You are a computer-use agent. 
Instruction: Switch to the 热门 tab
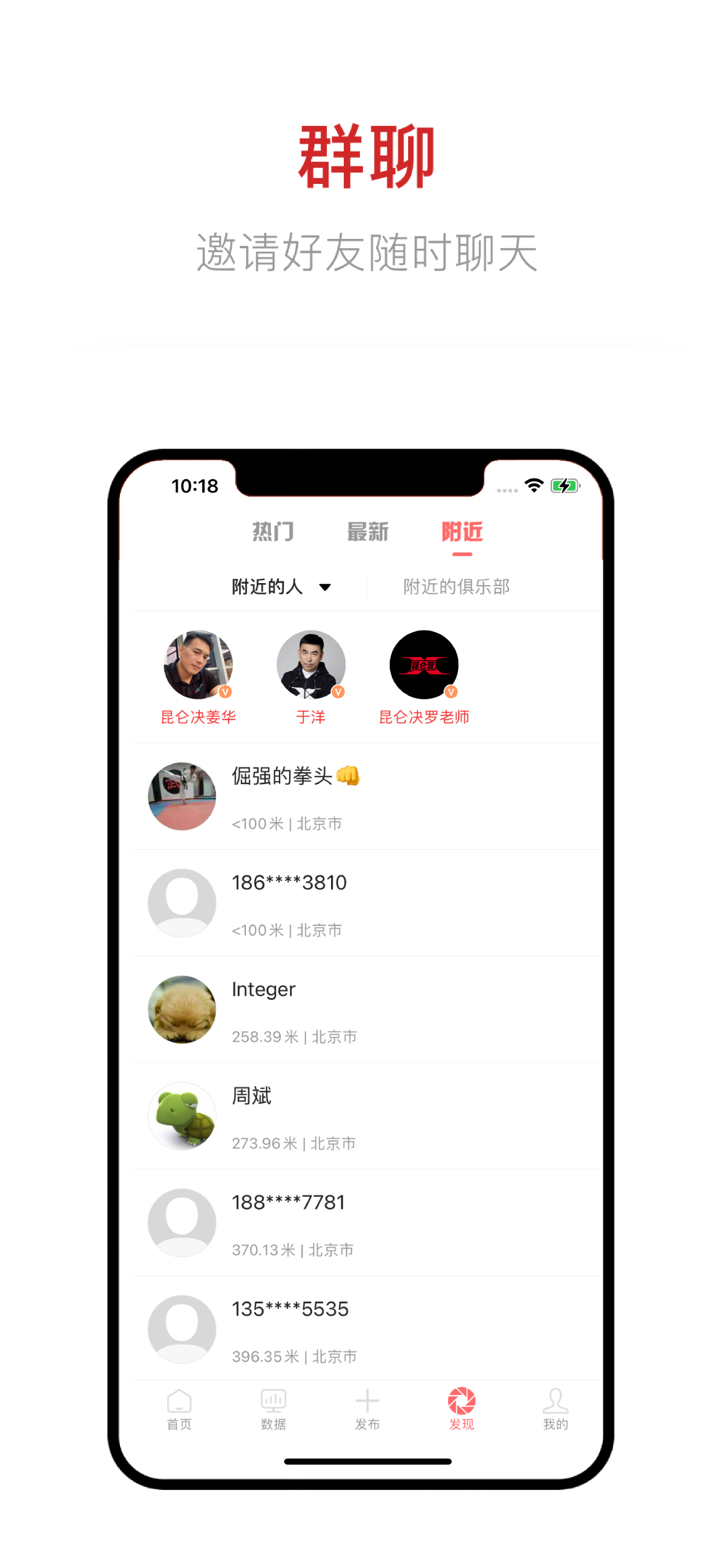click(273, 532)
